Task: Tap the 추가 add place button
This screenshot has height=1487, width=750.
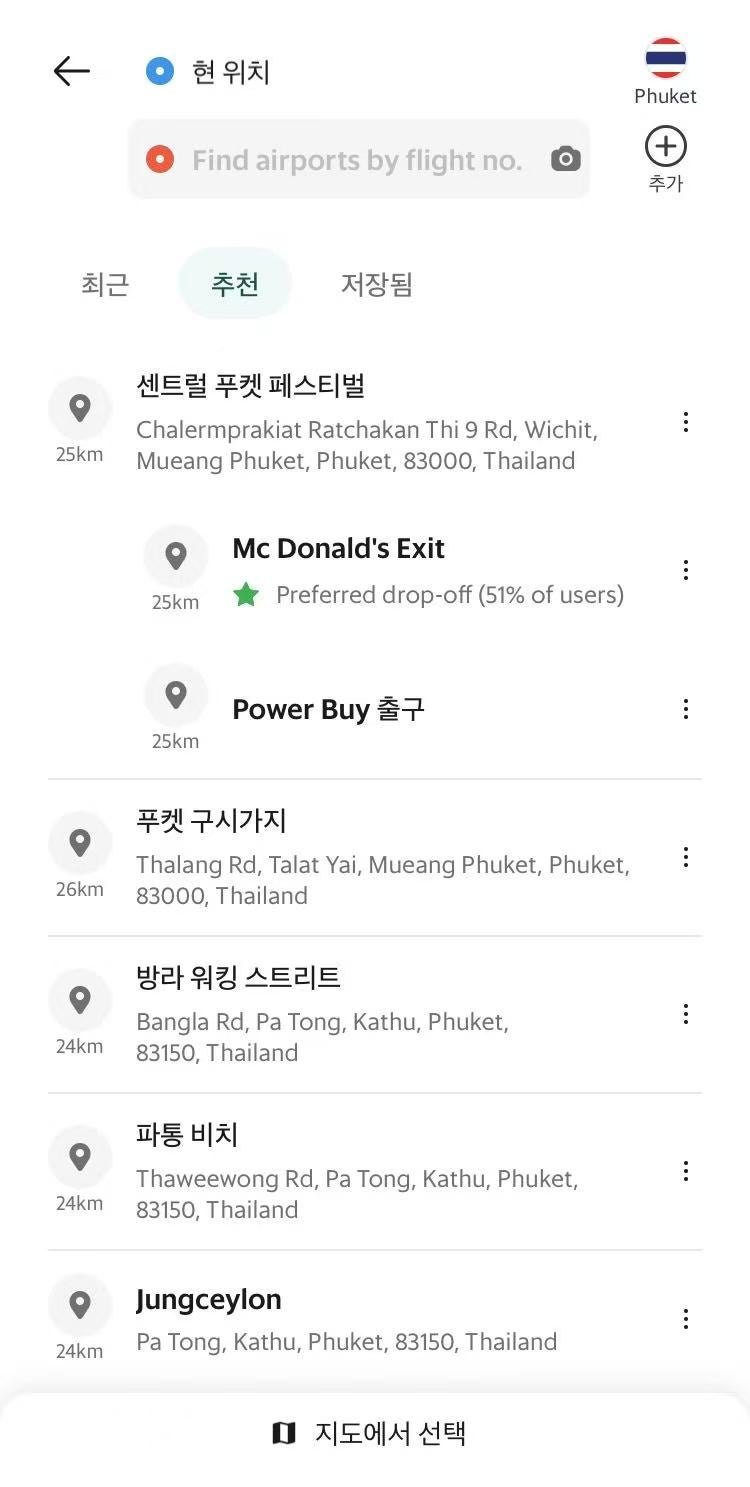Action: click(x=664, y=146)
